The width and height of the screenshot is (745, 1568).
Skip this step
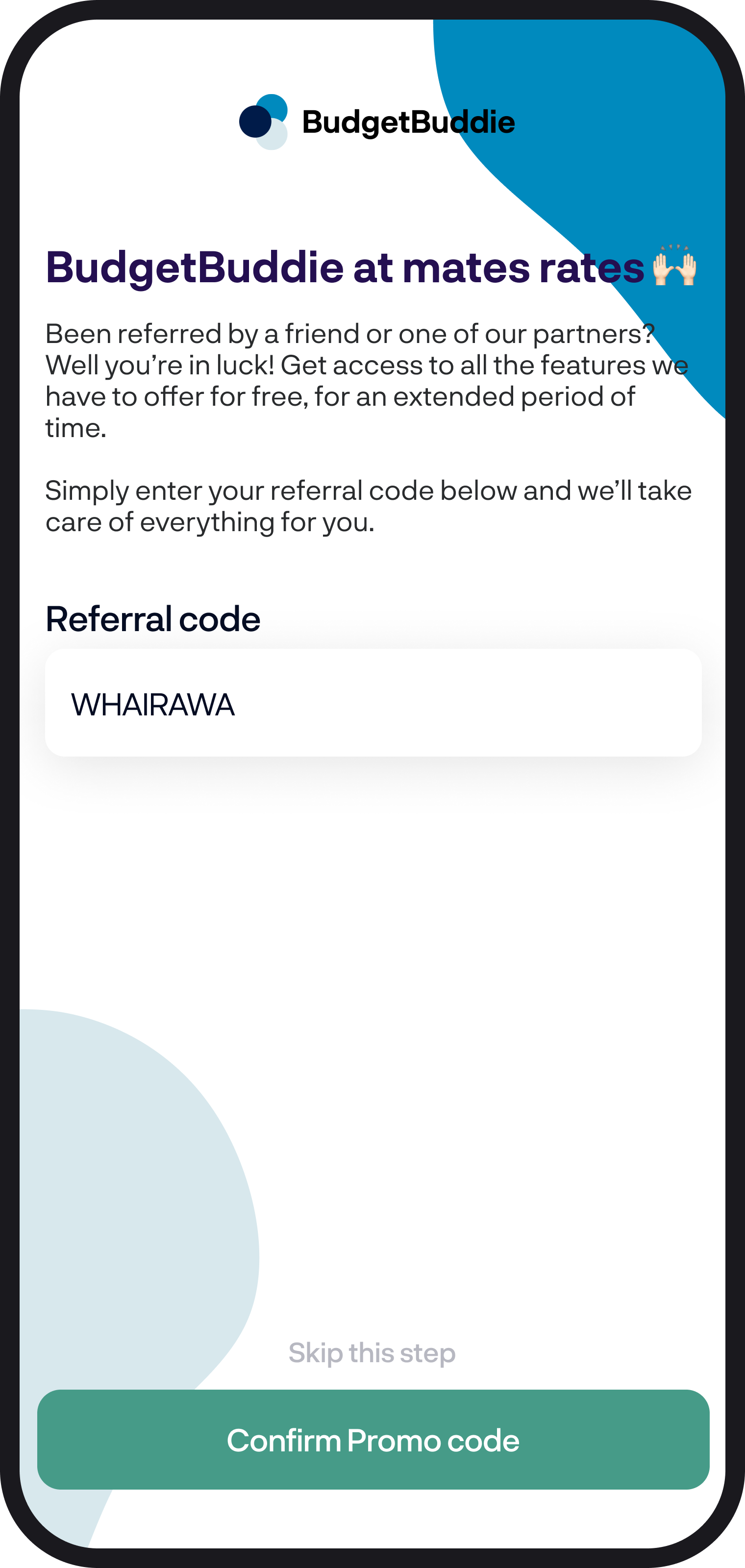tap(372, 1352)
